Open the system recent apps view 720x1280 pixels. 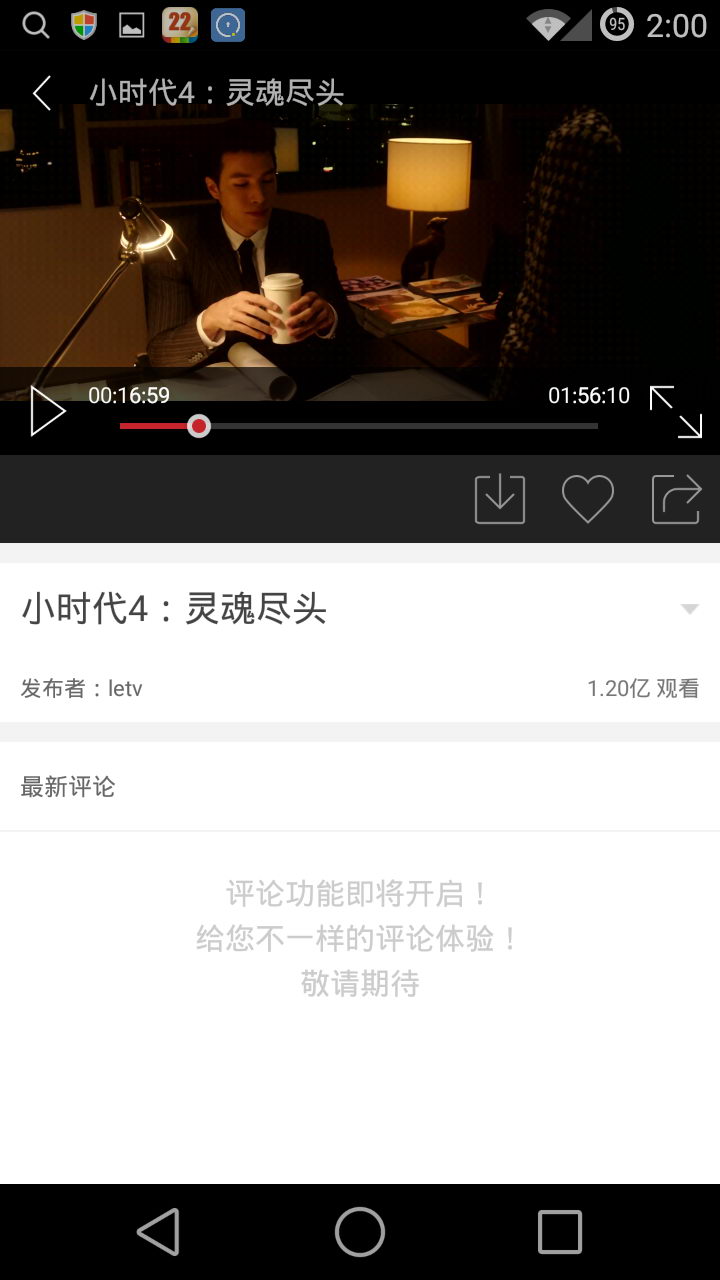pyautogui.click(x=559, y=1231)
